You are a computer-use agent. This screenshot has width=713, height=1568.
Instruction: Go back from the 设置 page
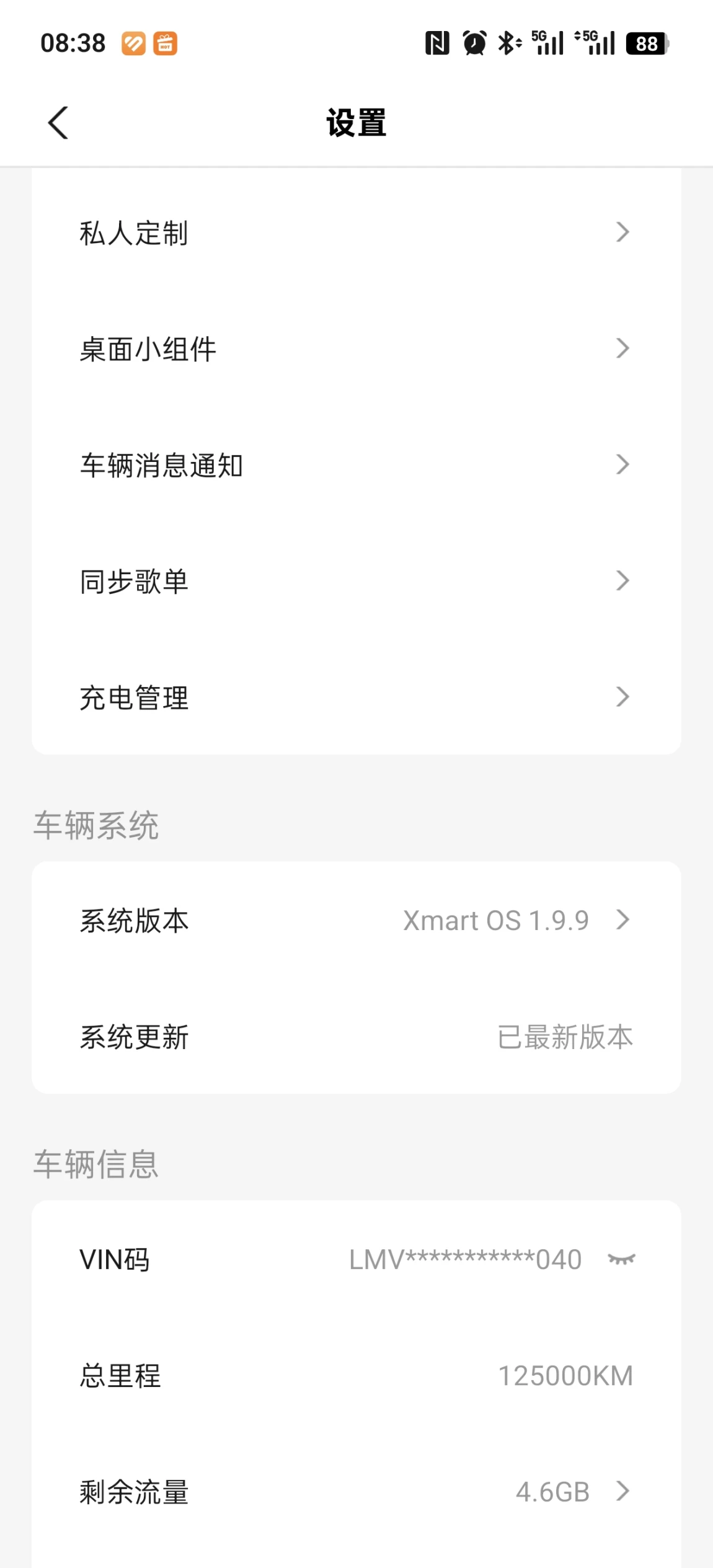pos(58,123)
